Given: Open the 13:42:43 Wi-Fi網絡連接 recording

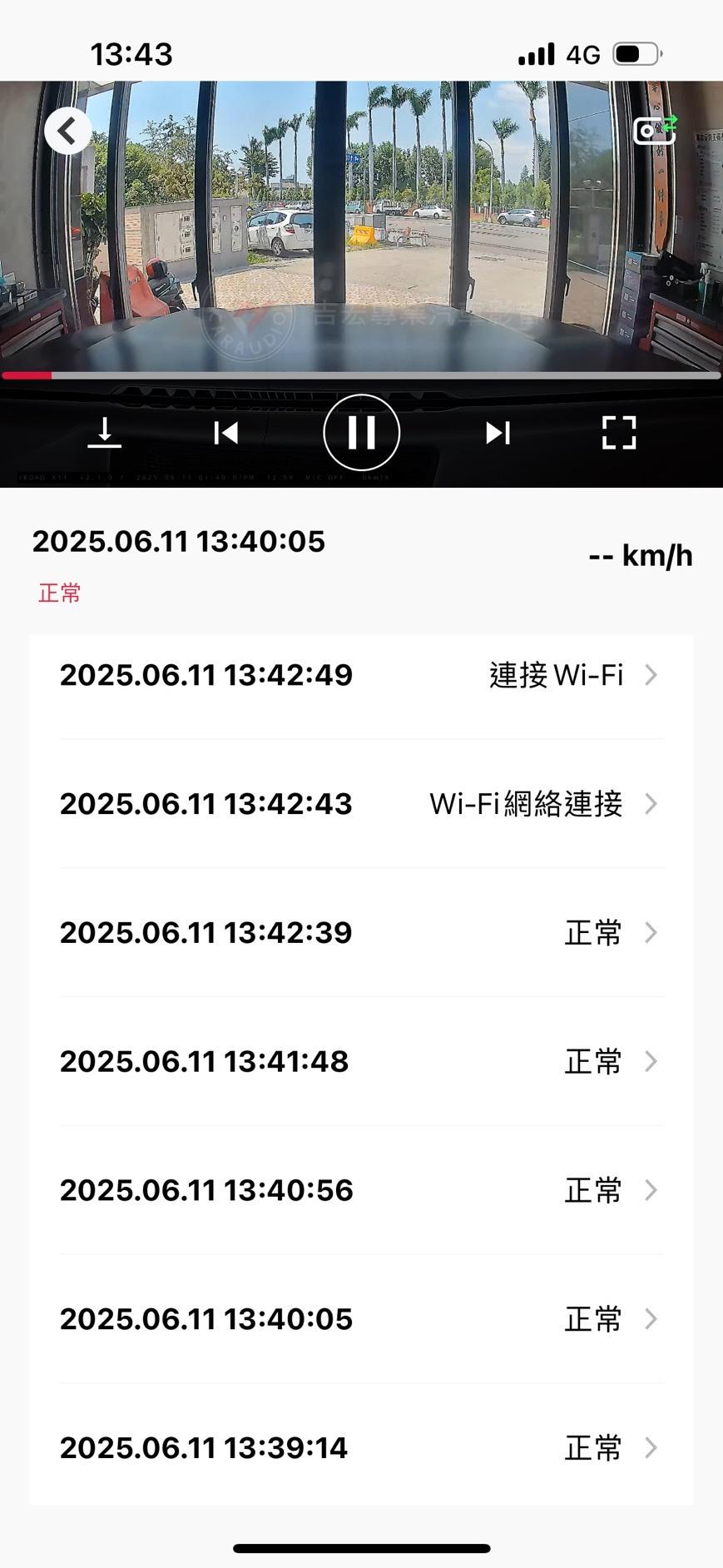Looking at the screenshot, I should (361, 804).
